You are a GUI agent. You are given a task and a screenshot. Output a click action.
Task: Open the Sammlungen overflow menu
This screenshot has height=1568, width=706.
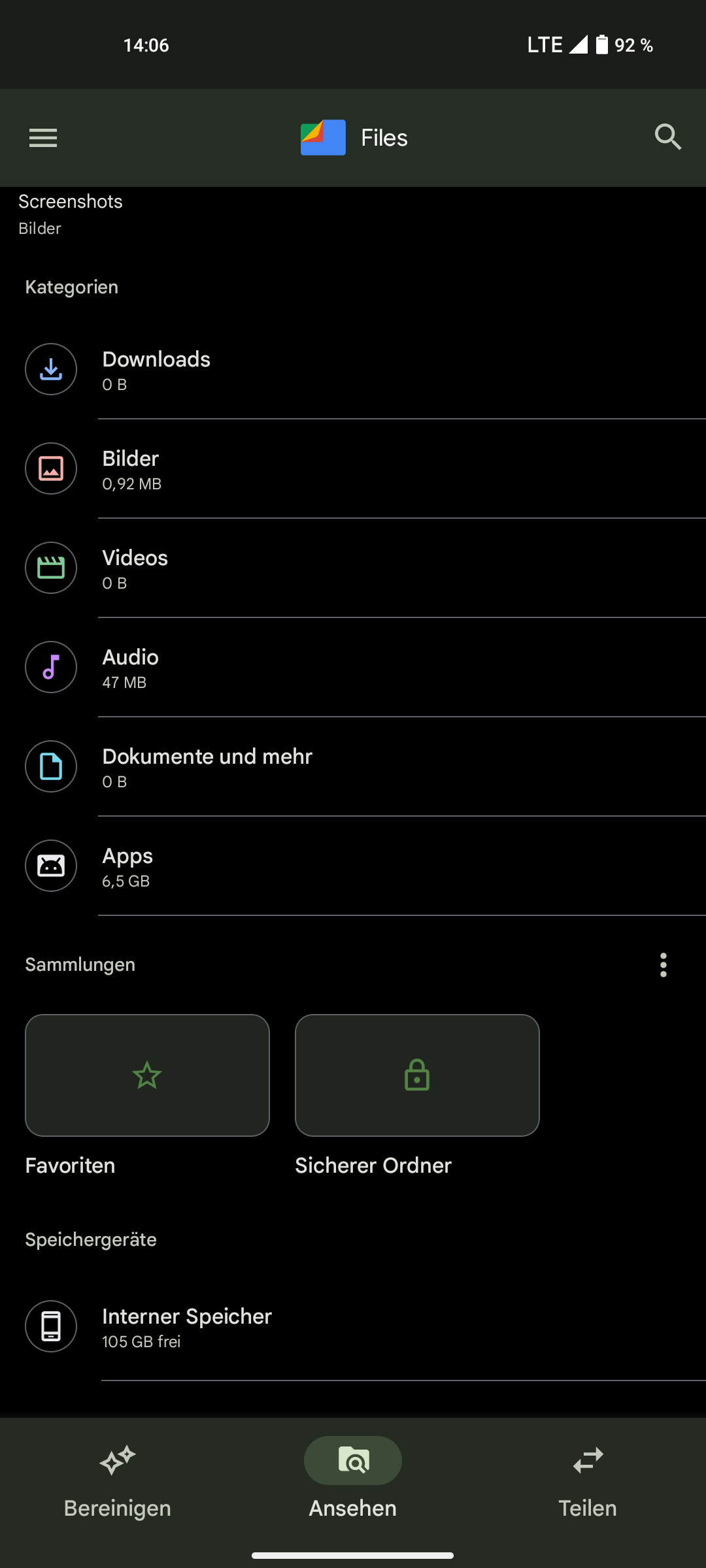(x=663, y=964)
